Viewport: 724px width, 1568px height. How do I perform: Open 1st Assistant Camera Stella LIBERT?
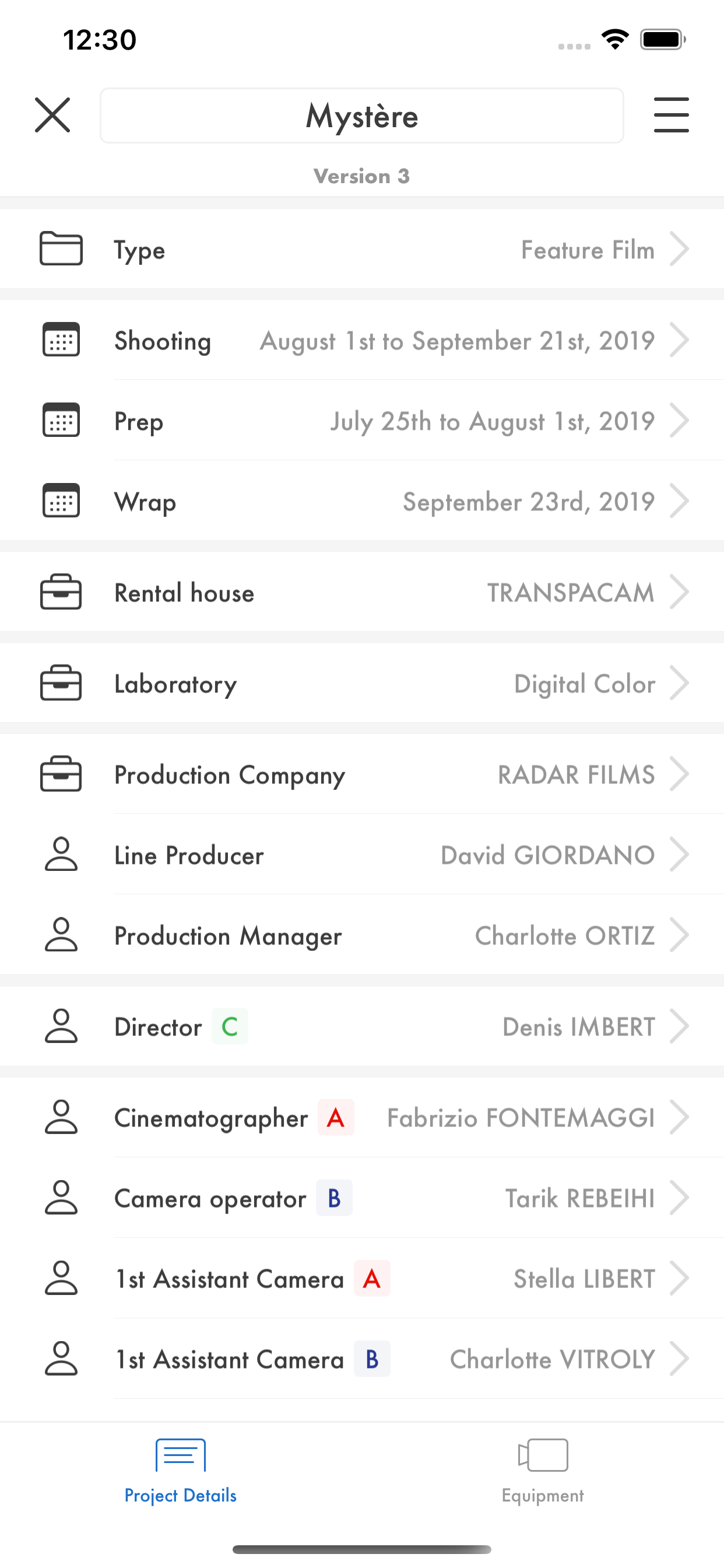click(x=362, y=1279)
